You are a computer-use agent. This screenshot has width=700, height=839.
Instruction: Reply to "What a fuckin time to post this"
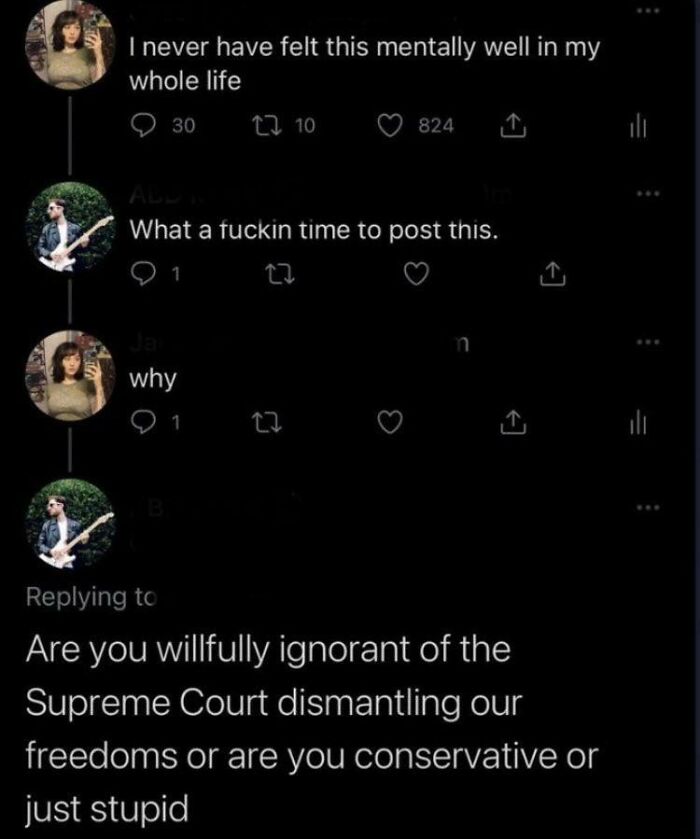click(x=144, y=270)
